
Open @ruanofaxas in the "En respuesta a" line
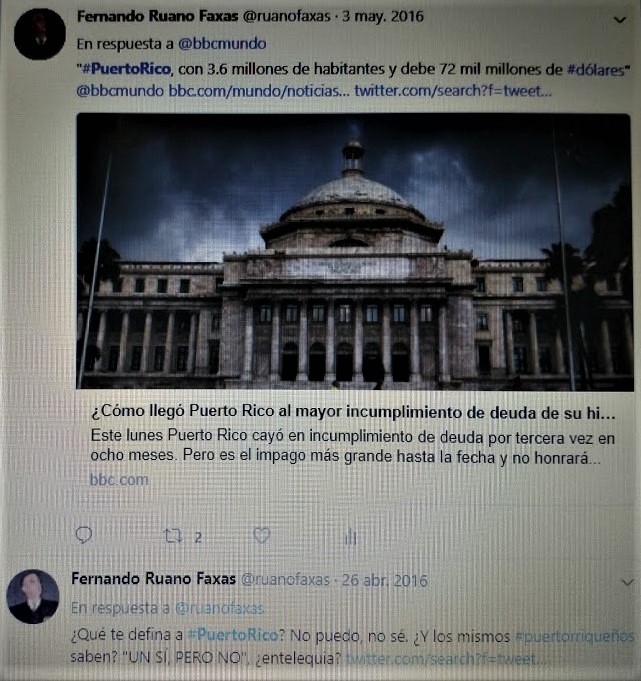220,607
